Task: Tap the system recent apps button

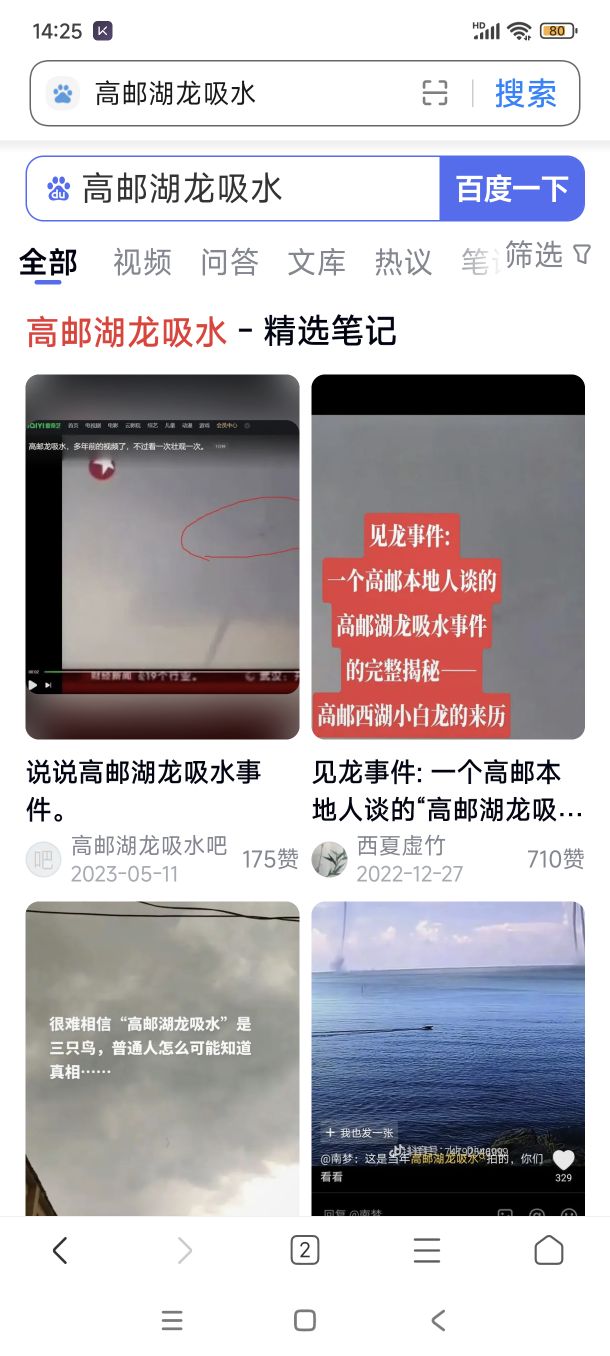Action: [x=172, y=1321]
